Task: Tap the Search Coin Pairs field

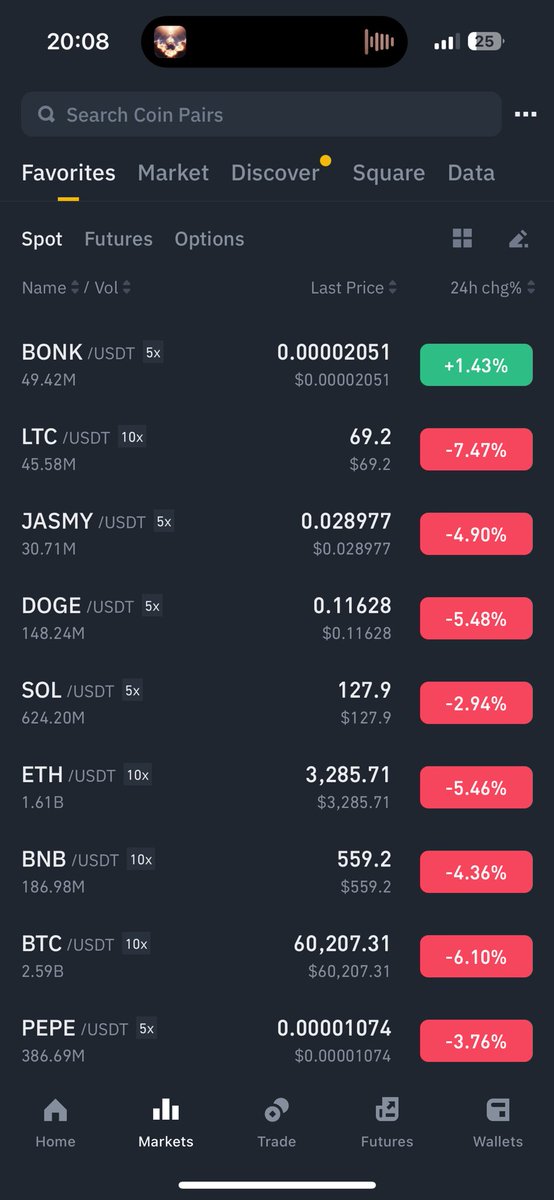Action: pos(261,115)
